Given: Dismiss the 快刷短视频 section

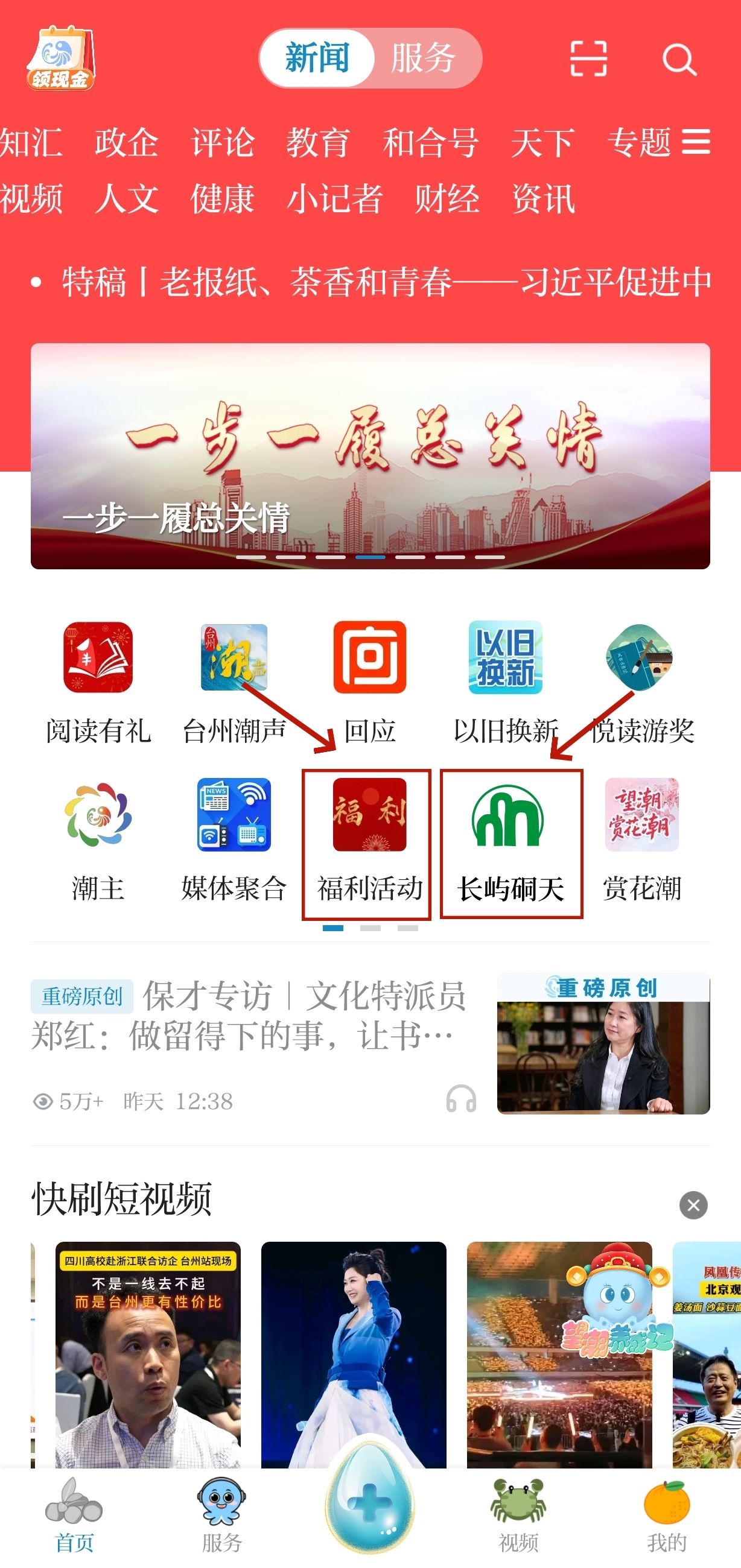Looking at the screenshot, I should tap(693, 1205).
